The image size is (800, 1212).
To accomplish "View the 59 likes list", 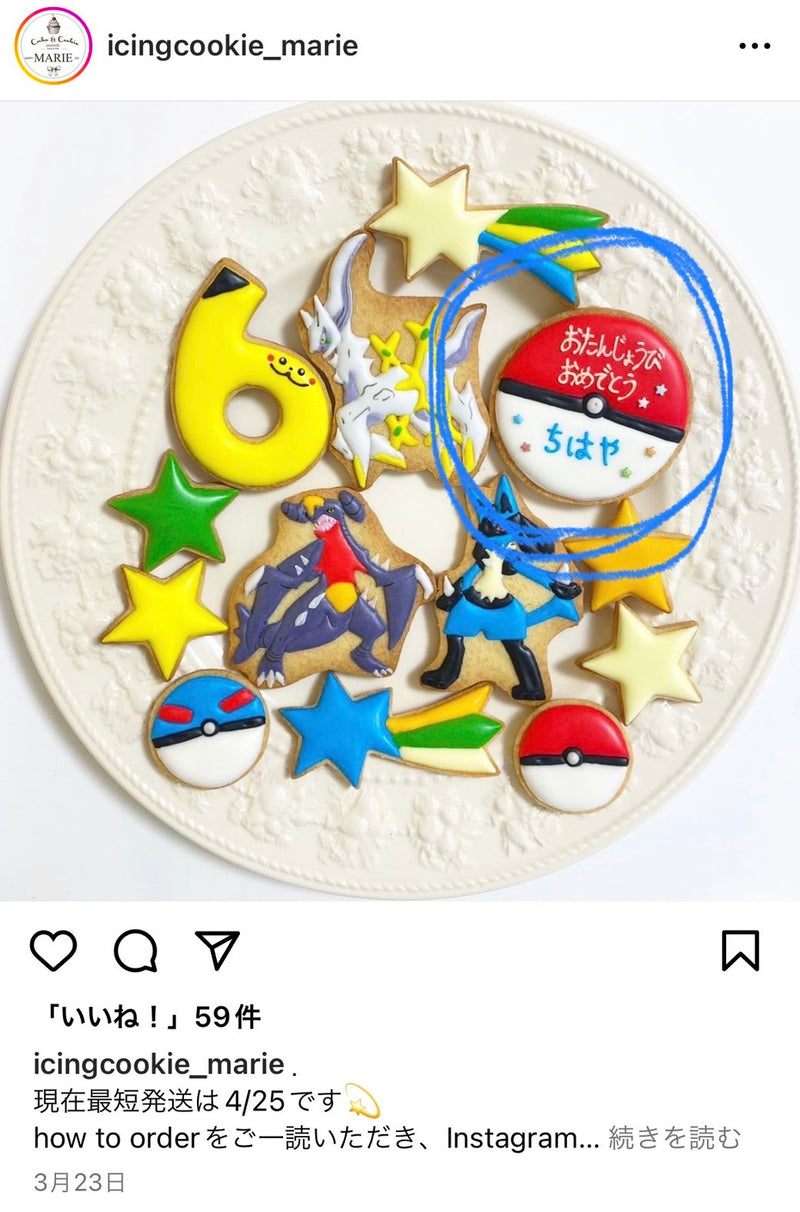I will tap(148, 1017).
